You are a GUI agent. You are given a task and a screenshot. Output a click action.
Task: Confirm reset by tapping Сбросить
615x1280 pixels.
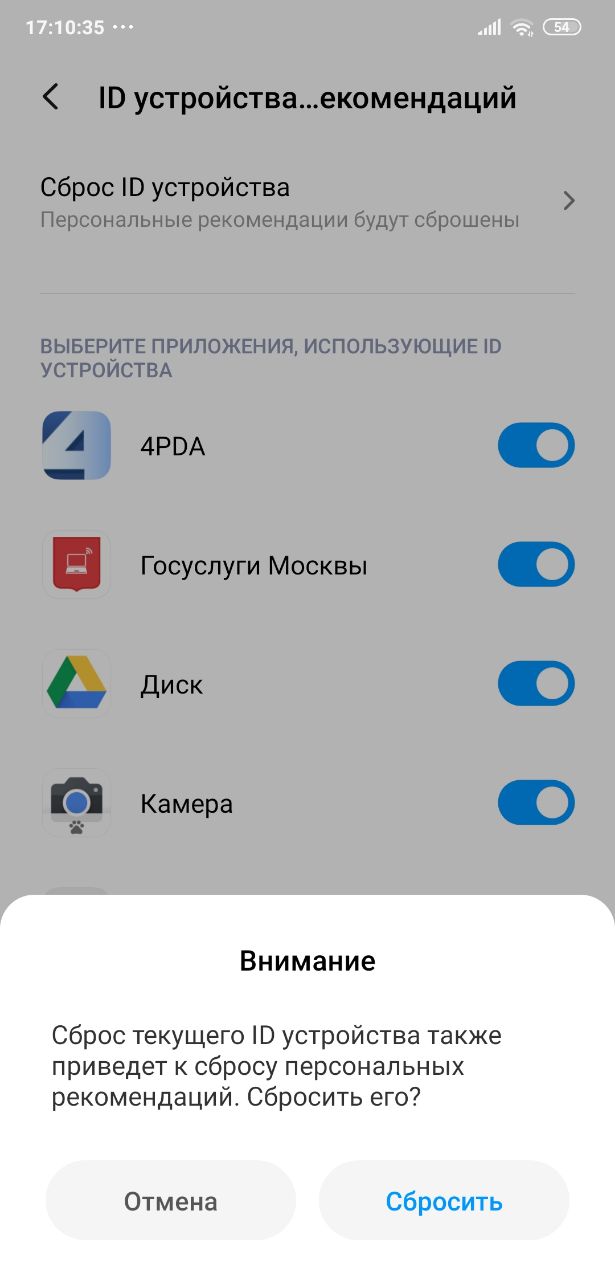443,1201
